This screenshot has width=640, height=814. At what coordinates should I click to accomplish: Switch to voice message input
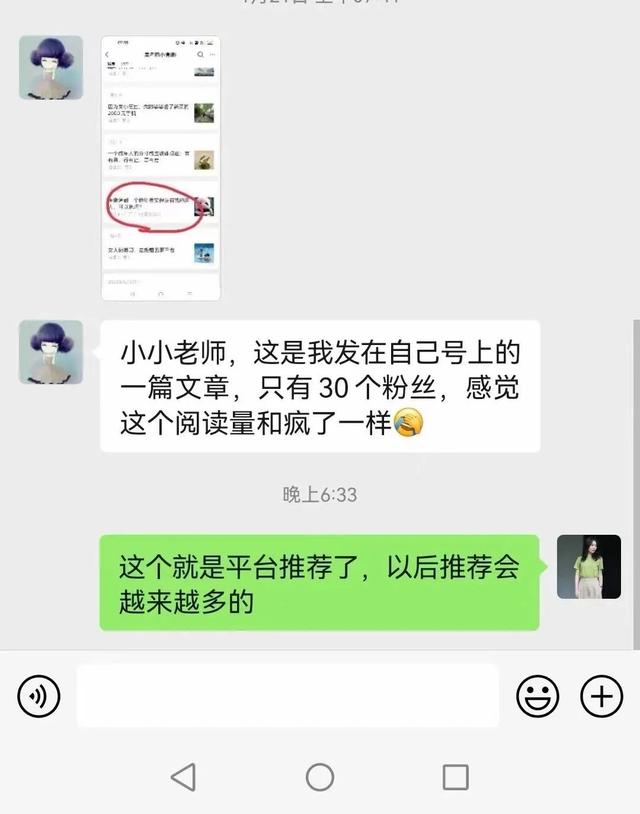tap(39, 695)
